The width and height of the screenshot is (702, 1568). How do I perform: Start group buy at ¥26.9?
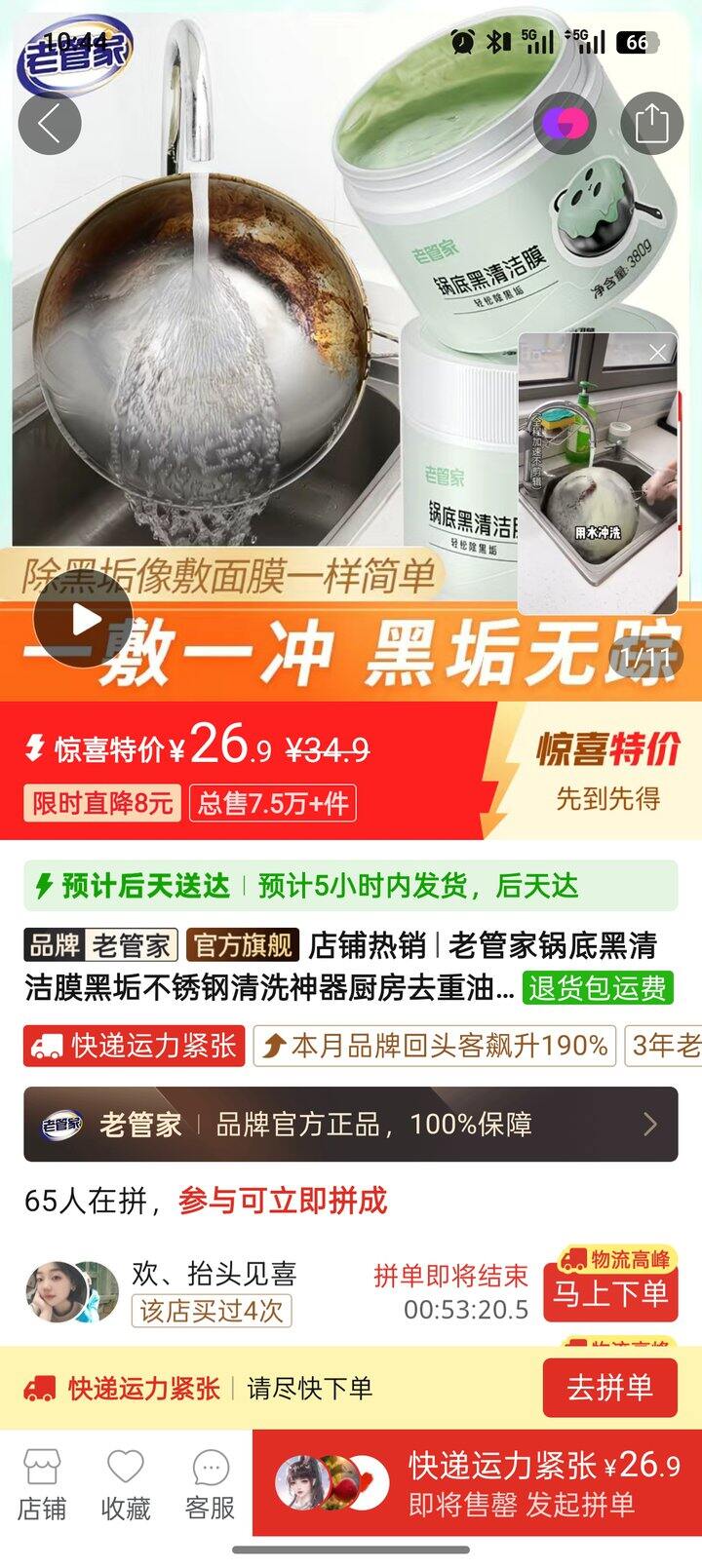(x=477, y=1482)
